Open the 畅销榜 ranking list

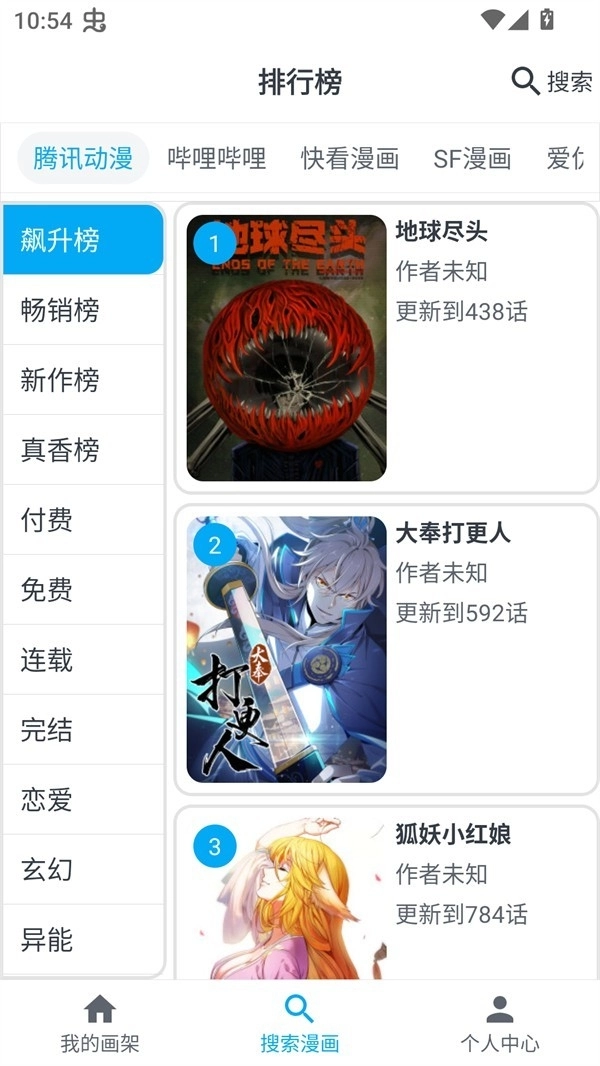[x=83, y=310]
